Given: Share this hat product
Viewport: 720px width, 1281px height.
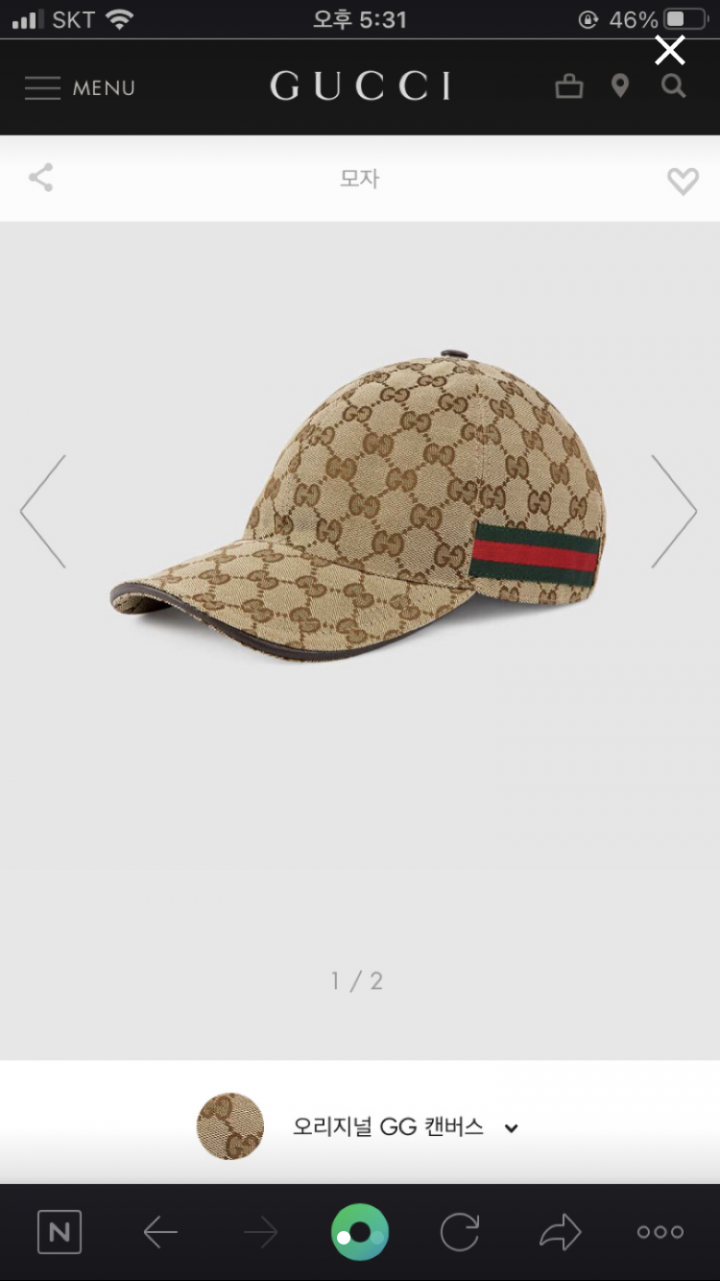Looking at the screenshot, I should (x=41, y=179).
